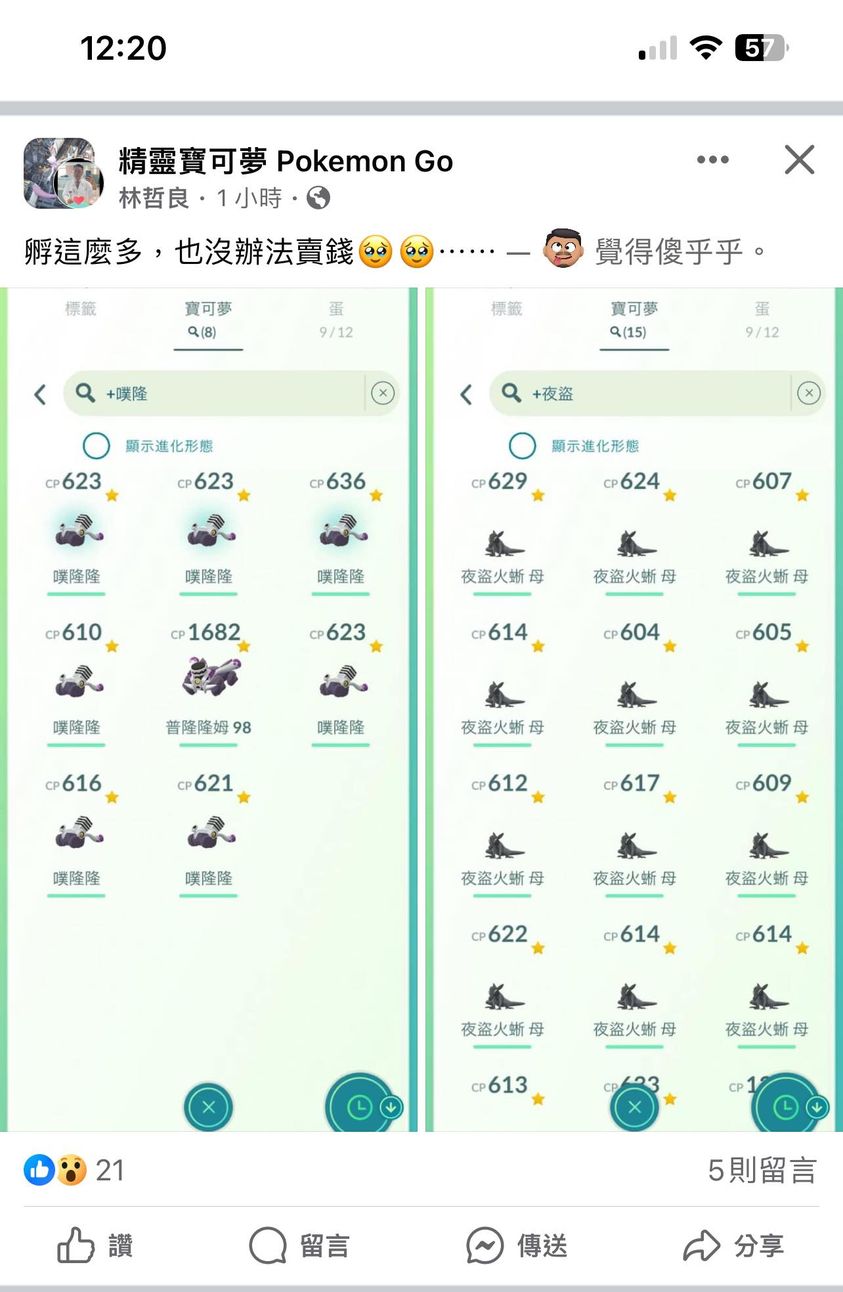View 林哲良's profile
The height and width of the screenshot is (1292, 843).
154,198
